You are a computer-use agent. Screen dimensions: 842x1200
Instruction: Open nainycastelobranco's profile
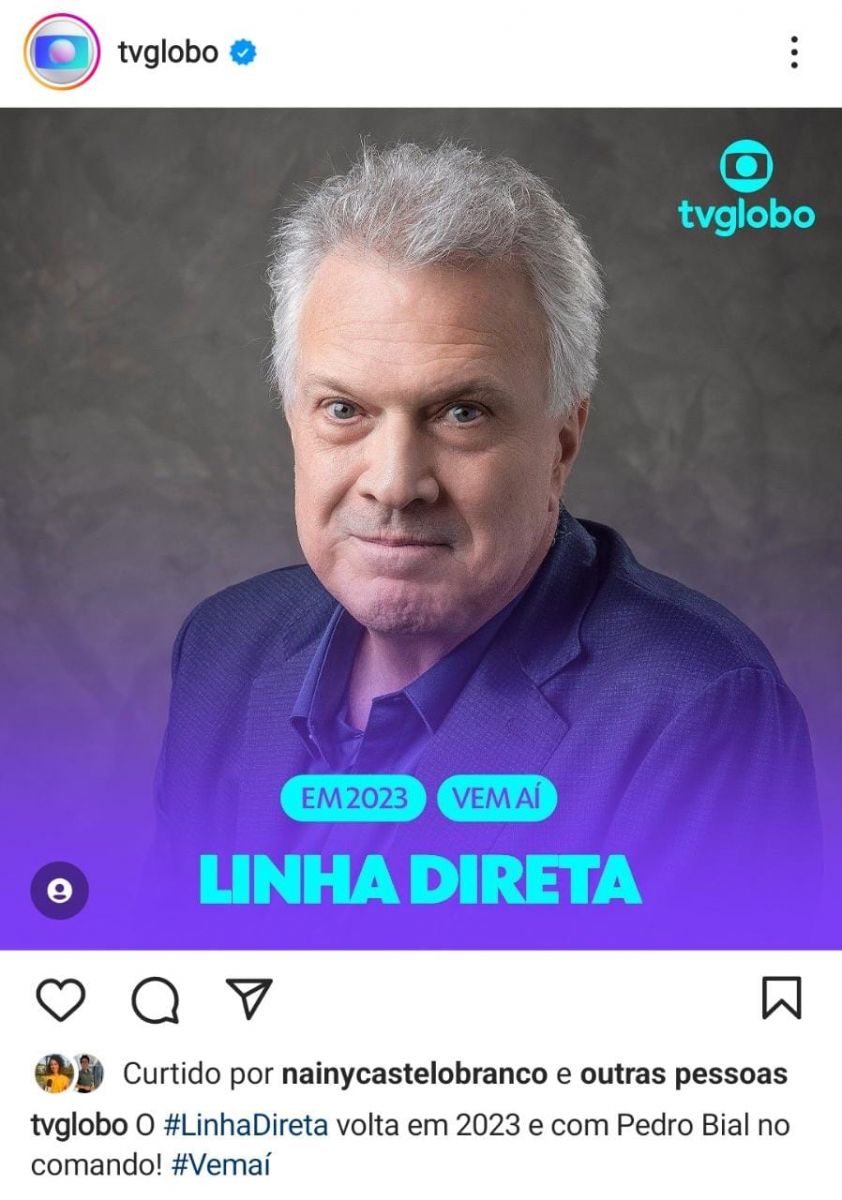point(414,1074)
